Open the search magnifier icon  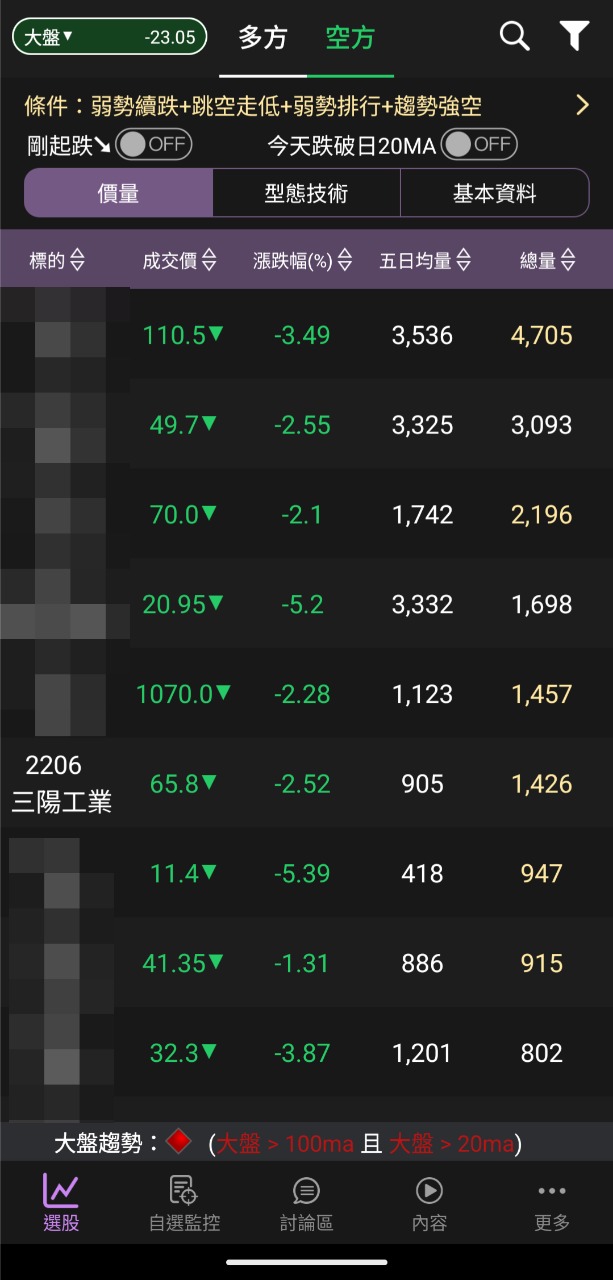click(514, 37)
